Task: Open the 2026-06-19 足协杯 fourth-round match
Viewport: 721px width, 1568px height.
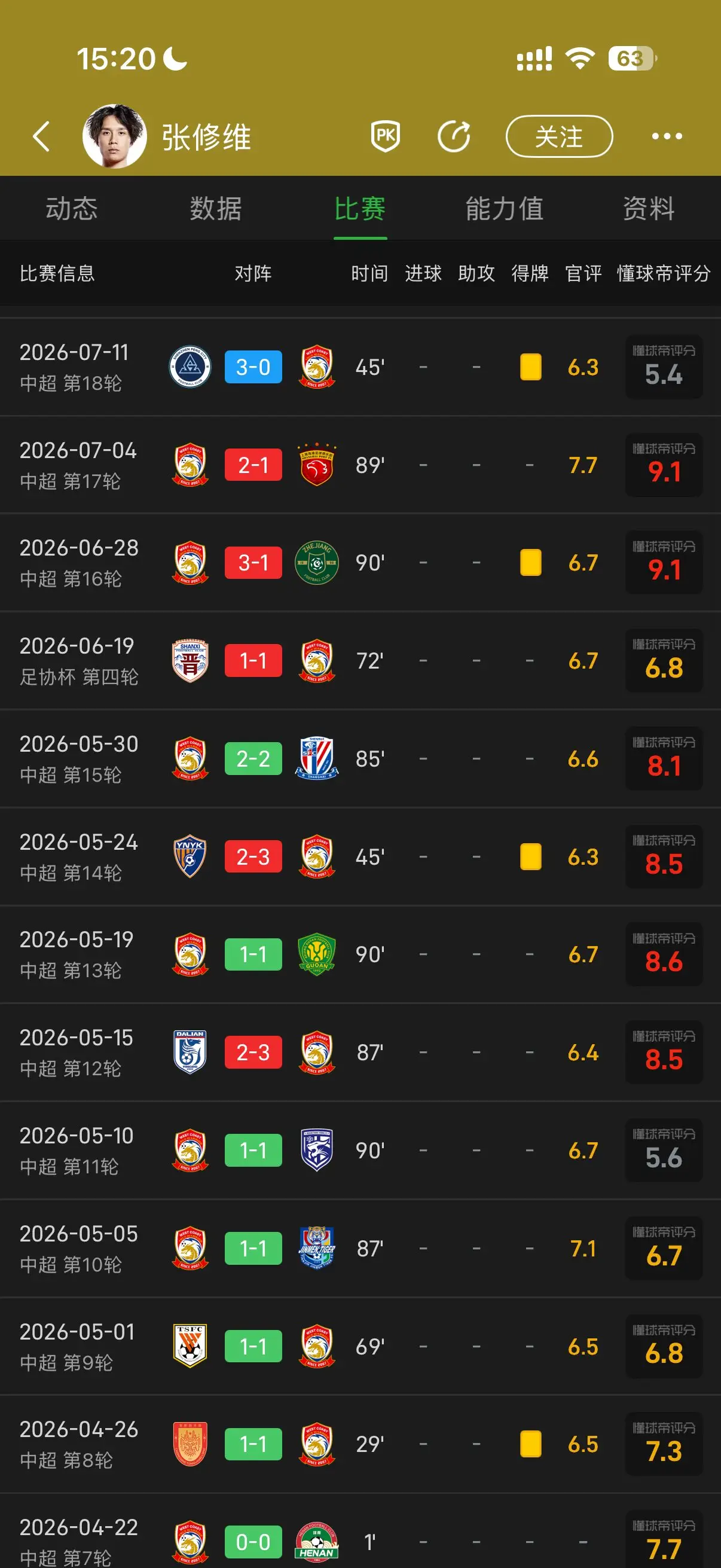Action: click(360, 661)
